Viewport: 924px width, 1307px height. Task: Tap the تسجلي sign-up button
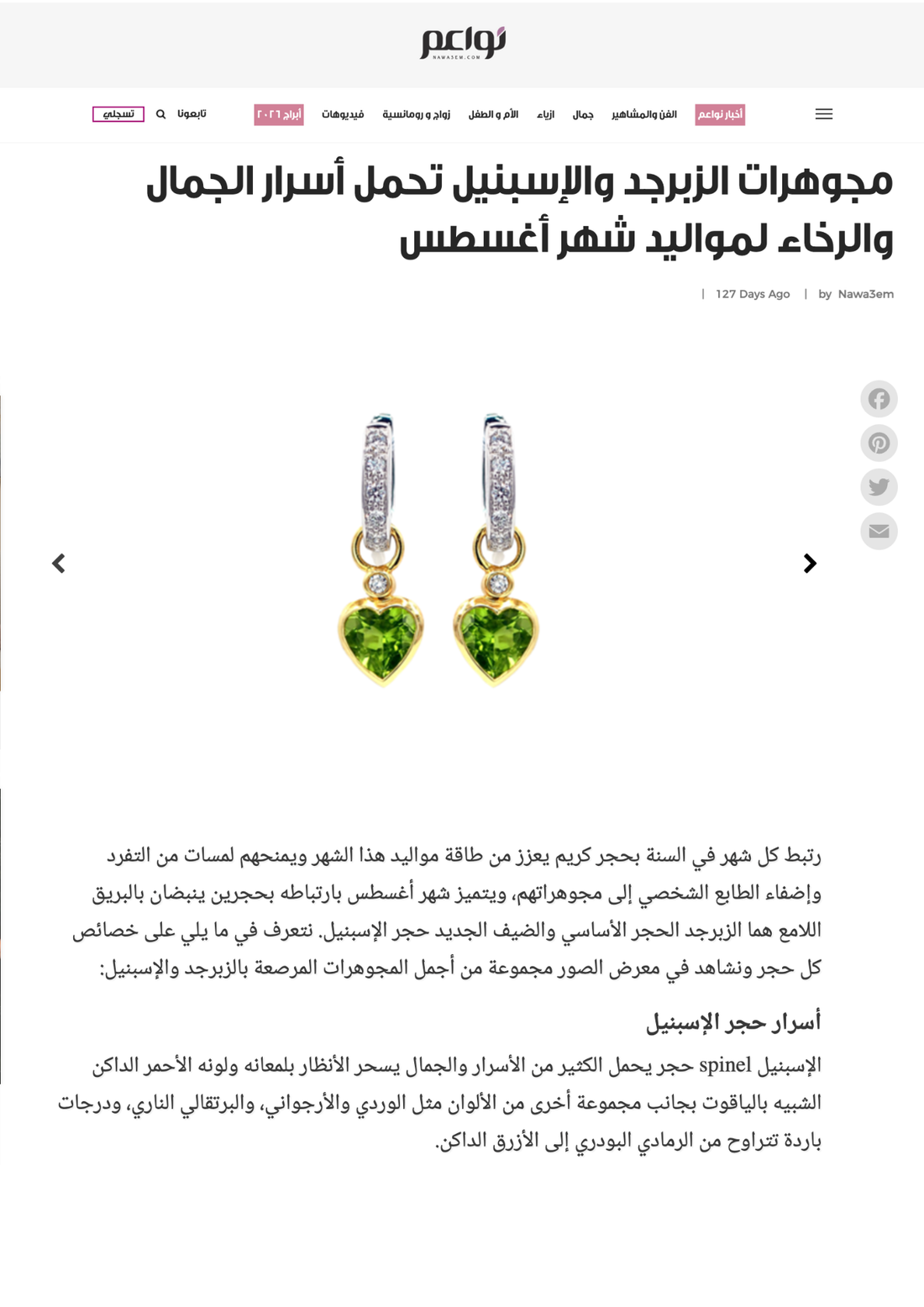[118, 114]
